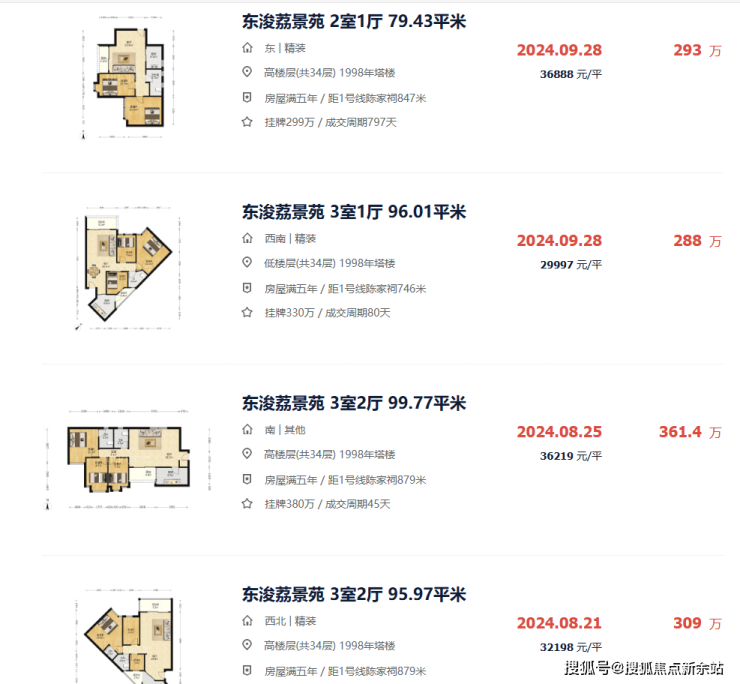Screen dimensions: 740x684
Task: Open the 东浚荔景苑 3室1厅 96.01平米 listing
Action: 353,212
